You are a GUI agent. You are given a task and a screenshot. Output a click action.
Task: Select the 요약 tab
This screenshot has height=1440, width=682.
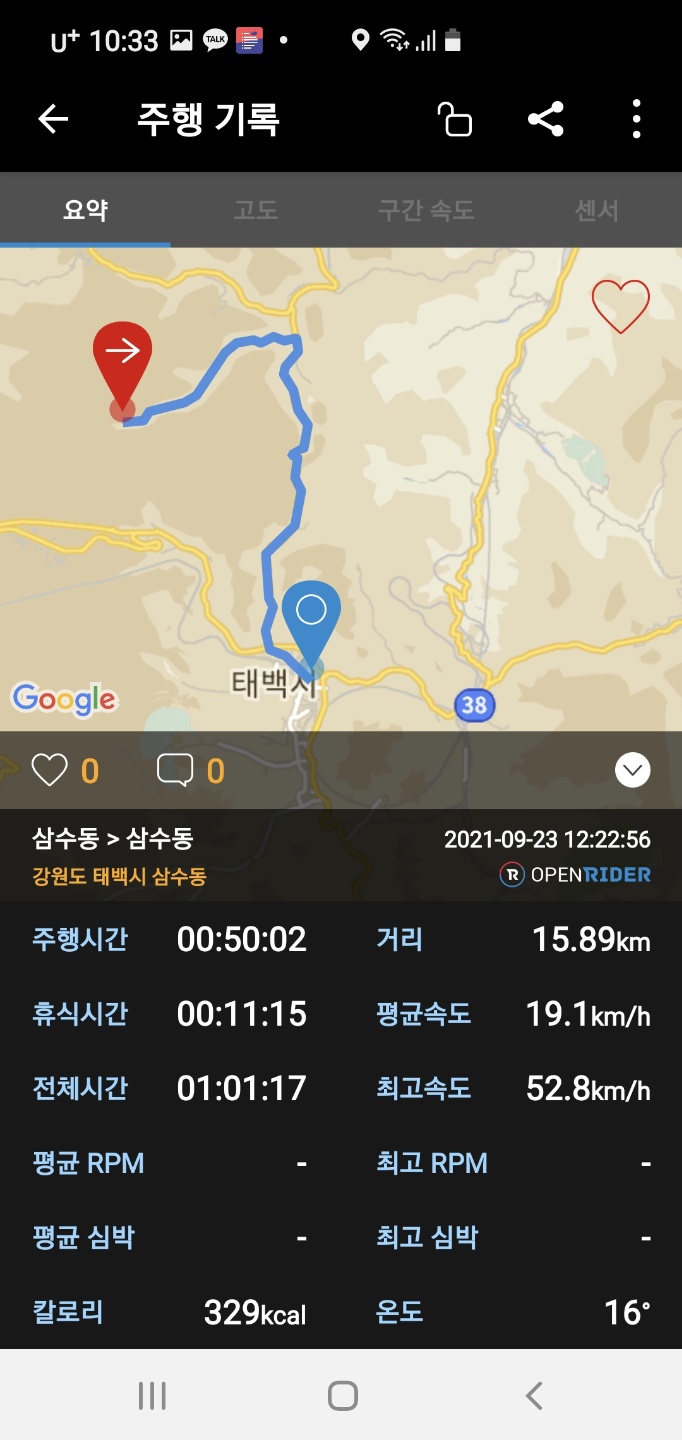point(85,210)
